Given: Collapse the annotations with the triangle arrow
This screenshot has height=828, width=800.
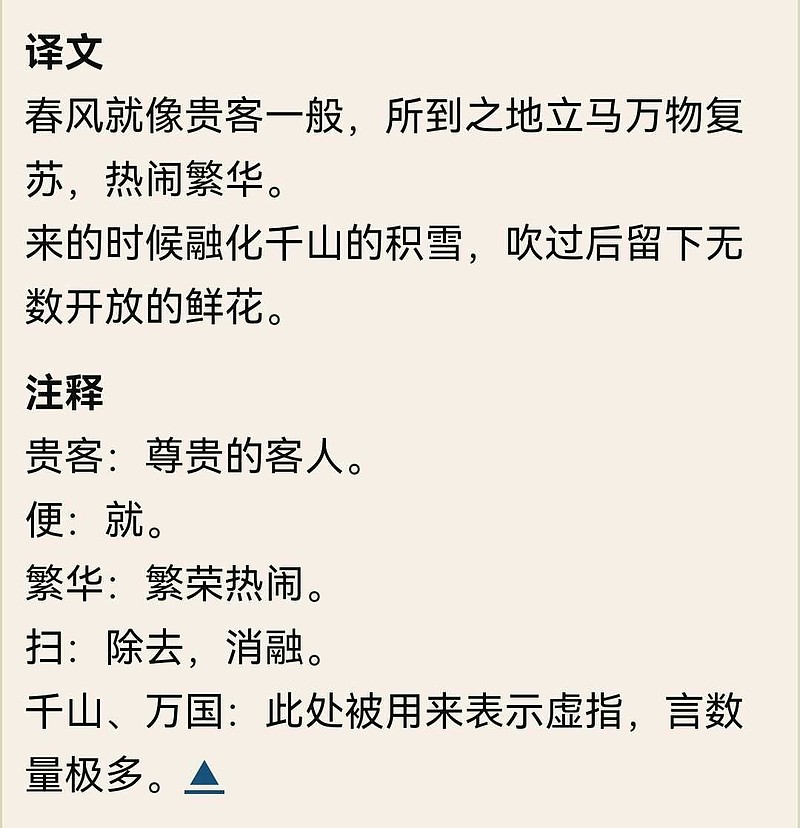Looking at the screenshot, I should click(204, 776).
